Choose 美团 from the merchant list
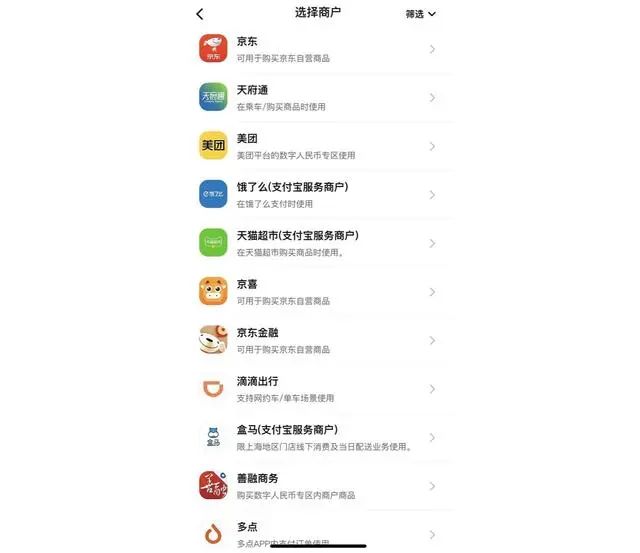640x553 pixels. point(318,146)
